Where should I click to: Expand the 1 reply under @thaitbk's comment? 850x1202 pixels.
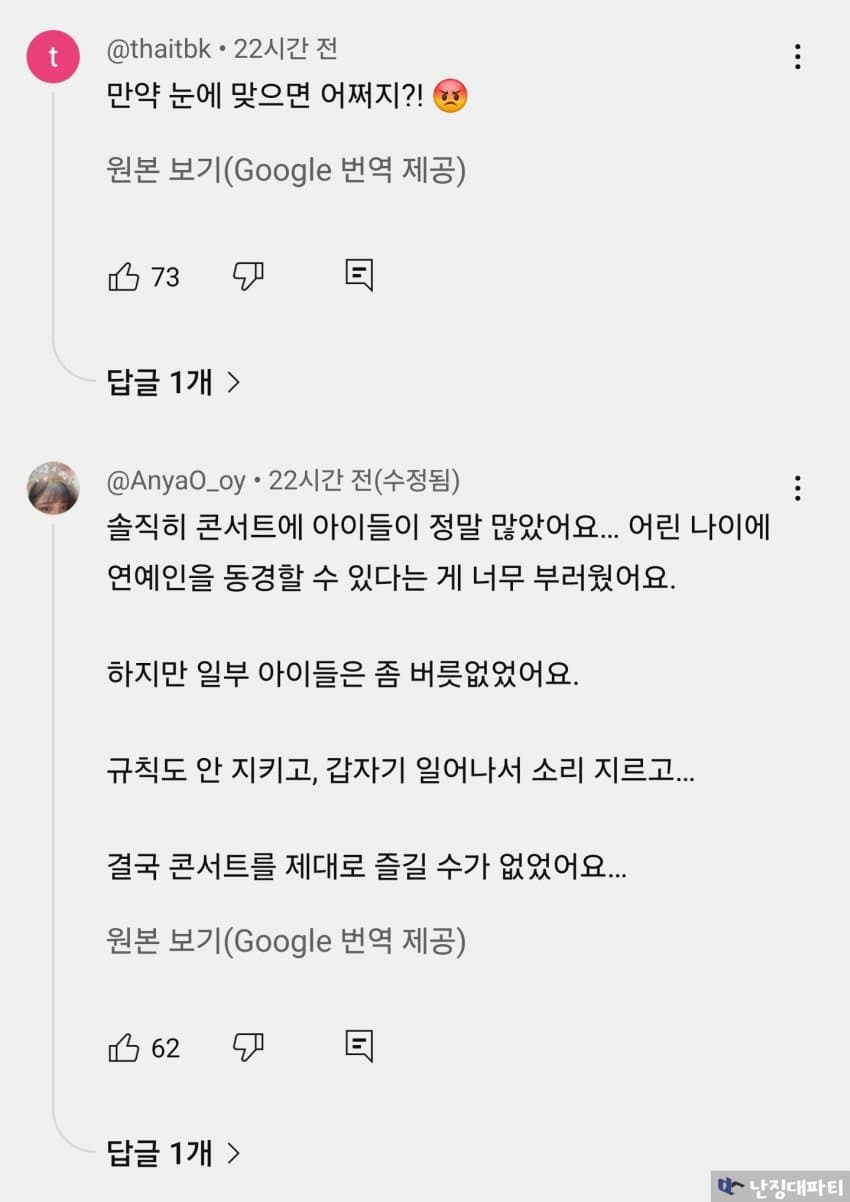(x=174, y=381)
